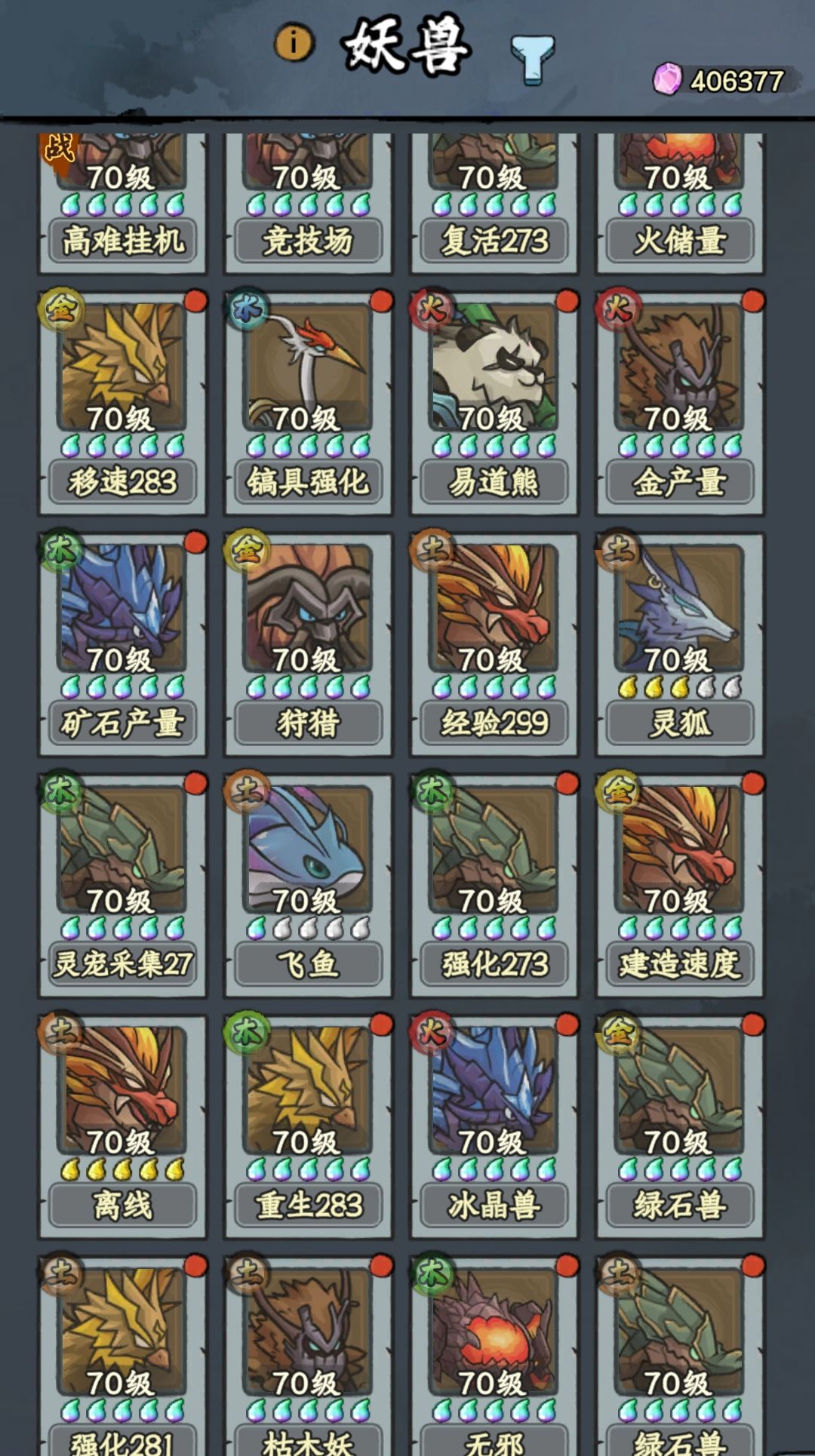View the 离线 beast card
The height and width of the screenshot is (1456, 815).
point(122,1127)
